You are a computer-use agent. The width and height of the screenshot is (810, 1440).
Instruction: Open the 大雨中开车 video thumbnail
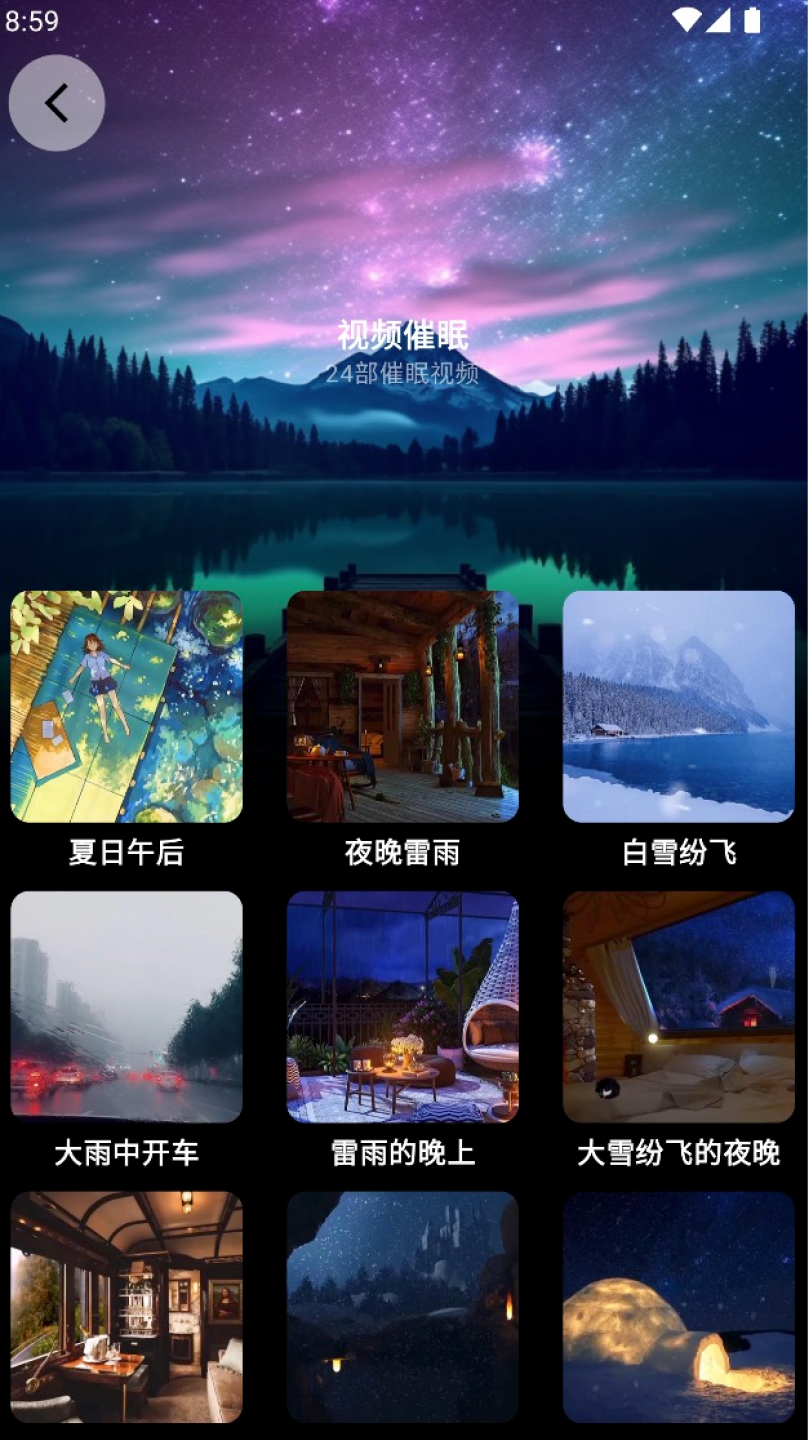pos(126,1008)
